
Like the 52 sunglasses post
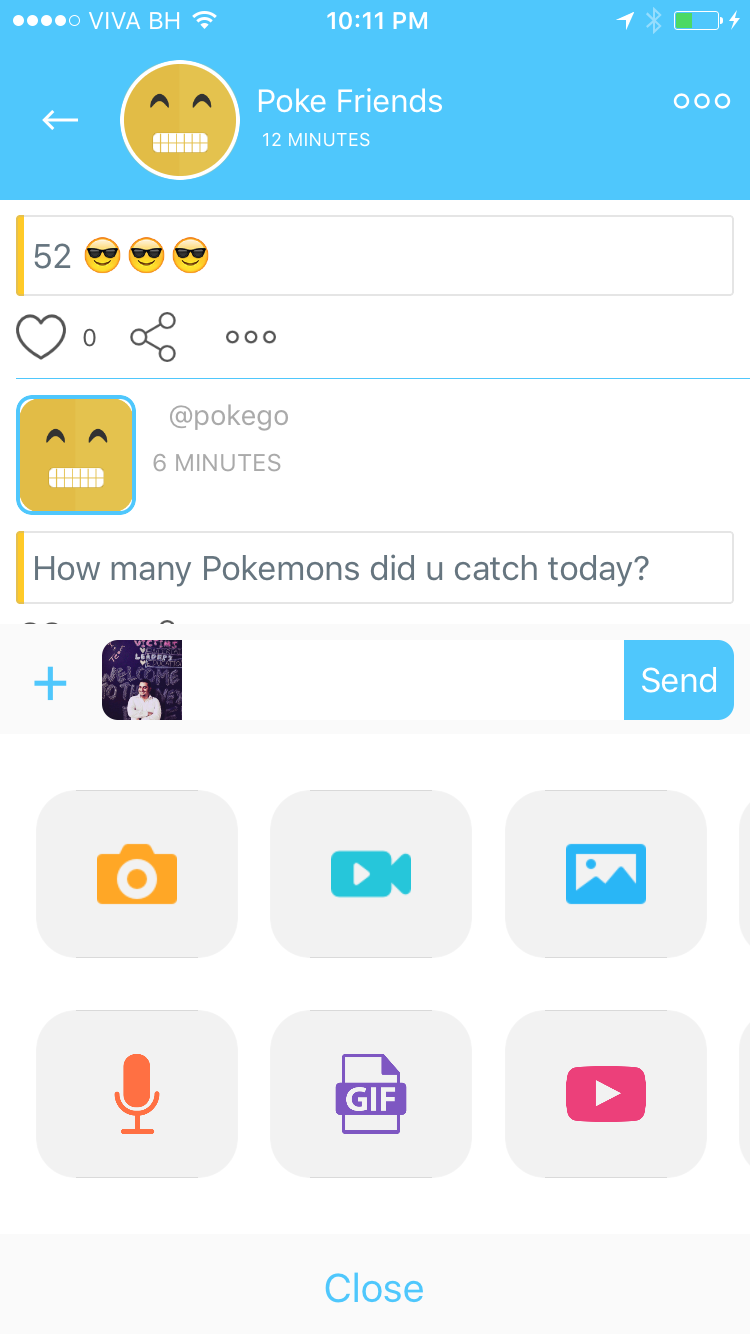click(x=41, y=337)
